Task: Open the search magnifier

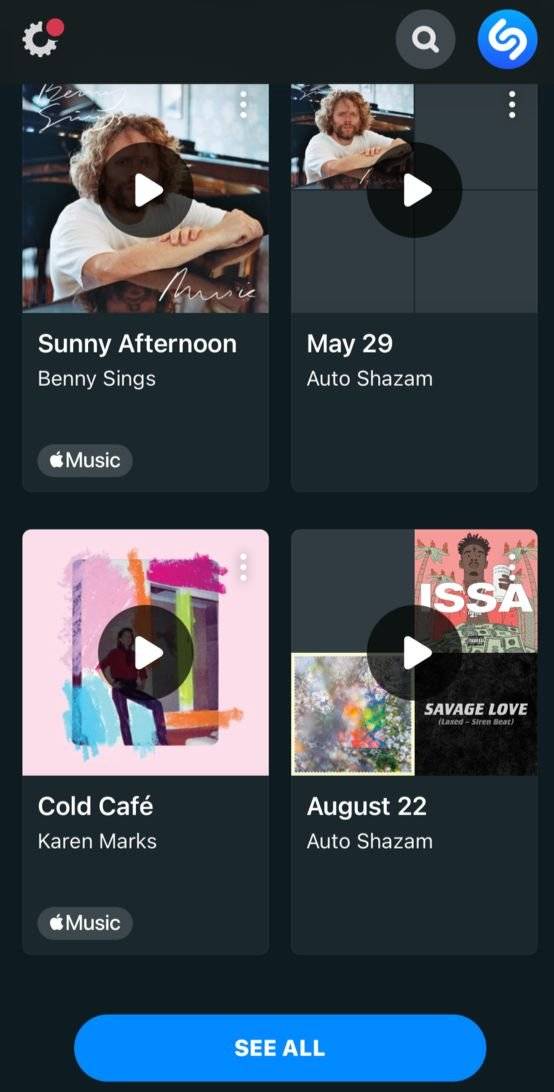Action: point(425,39)
